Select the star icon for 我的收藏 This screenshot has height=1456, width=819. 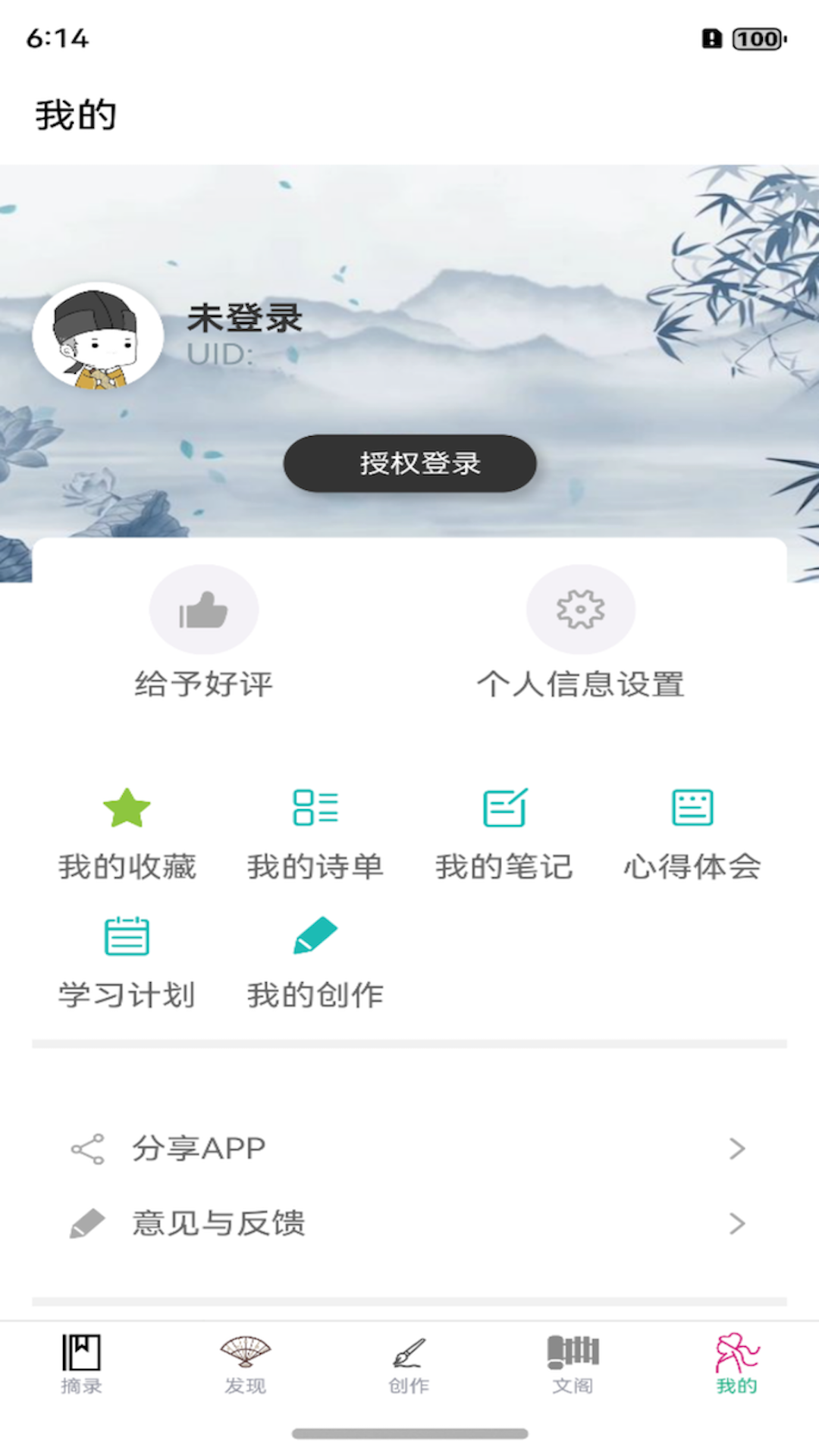[x=126, y=807]
